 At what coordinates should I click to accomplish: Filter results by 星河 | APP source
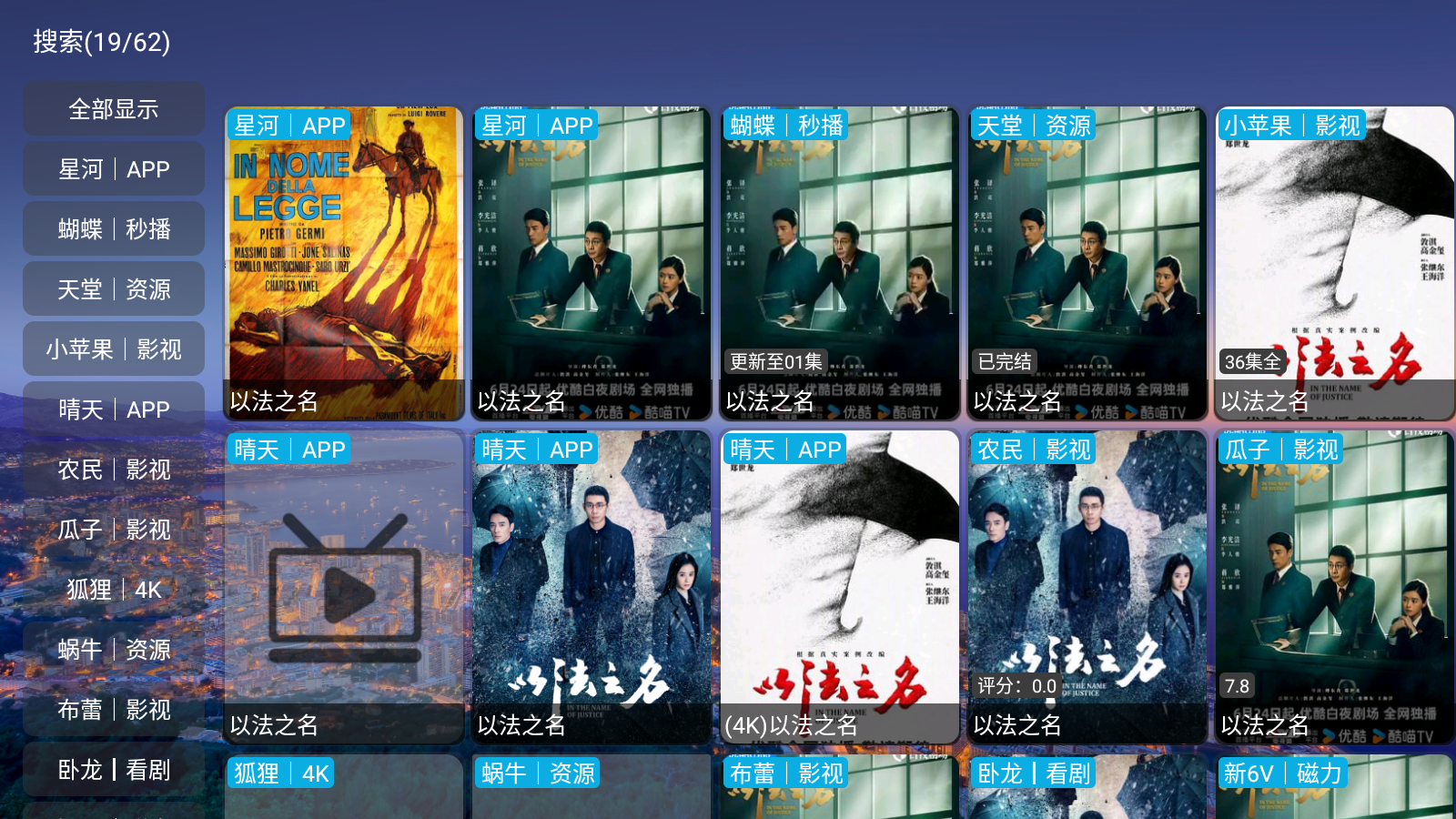[114, 169]
